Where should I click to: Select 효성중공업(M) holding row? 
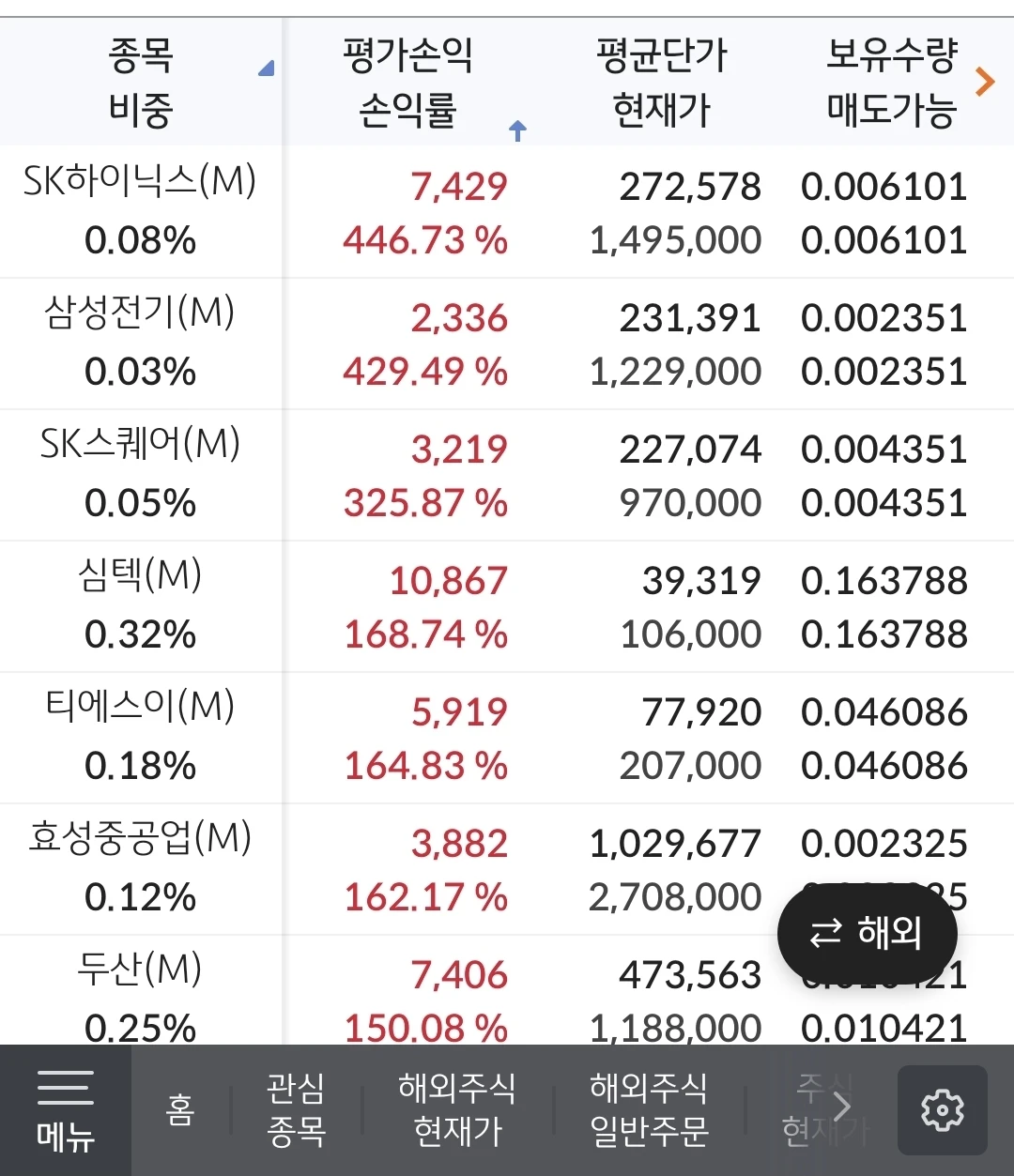point(507,869)
